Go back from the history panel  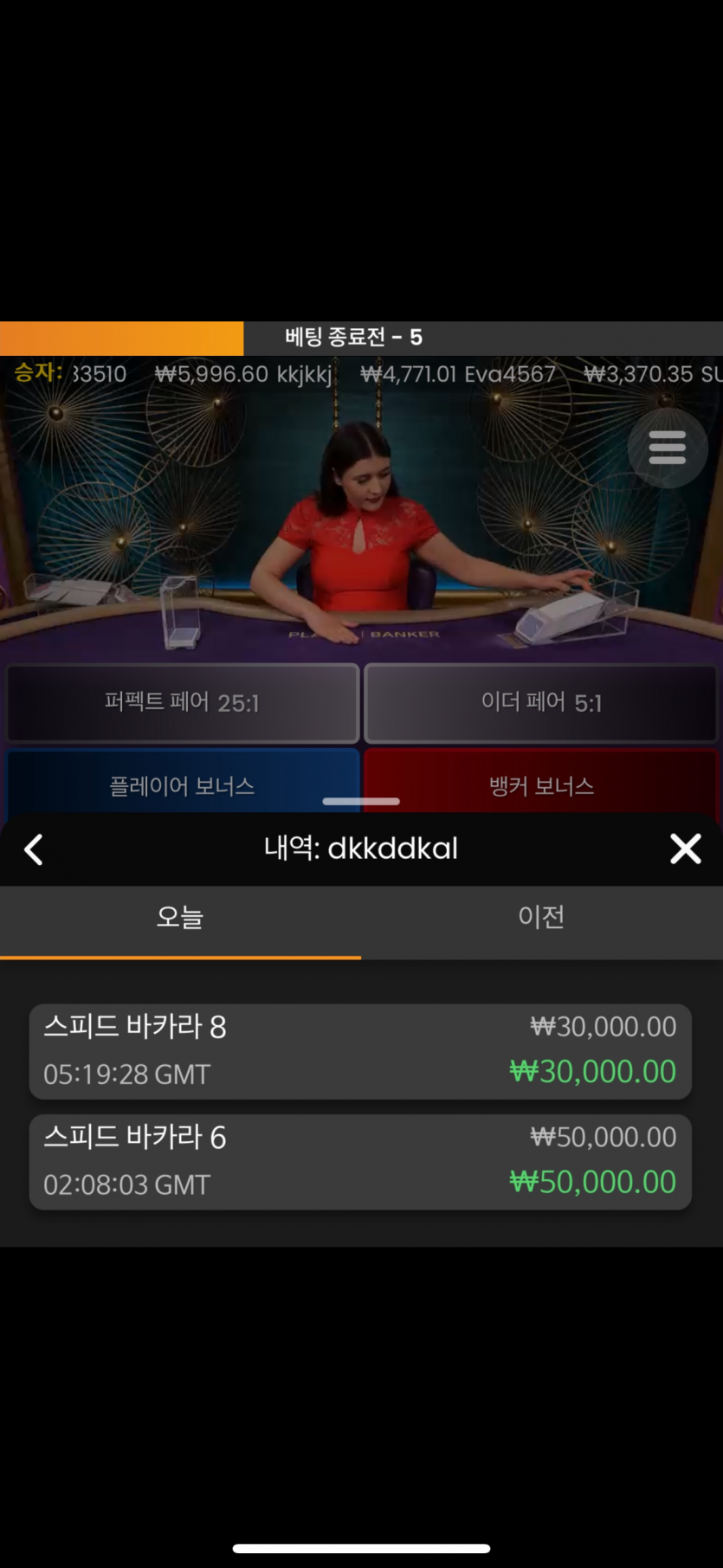[x=34, y=849]
